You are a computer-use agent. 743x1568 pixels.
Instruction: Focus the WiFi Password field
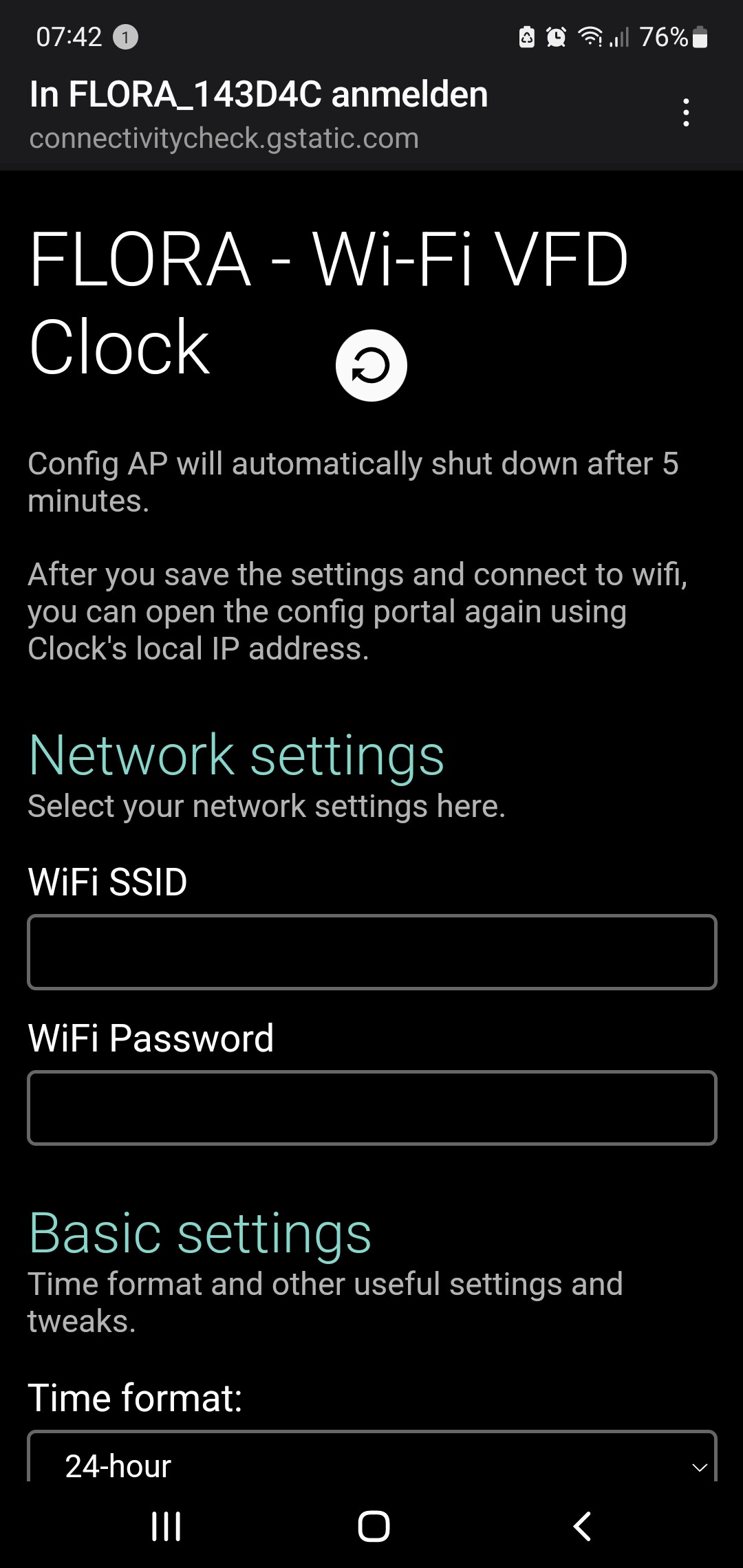click(x=372, y=1108)
